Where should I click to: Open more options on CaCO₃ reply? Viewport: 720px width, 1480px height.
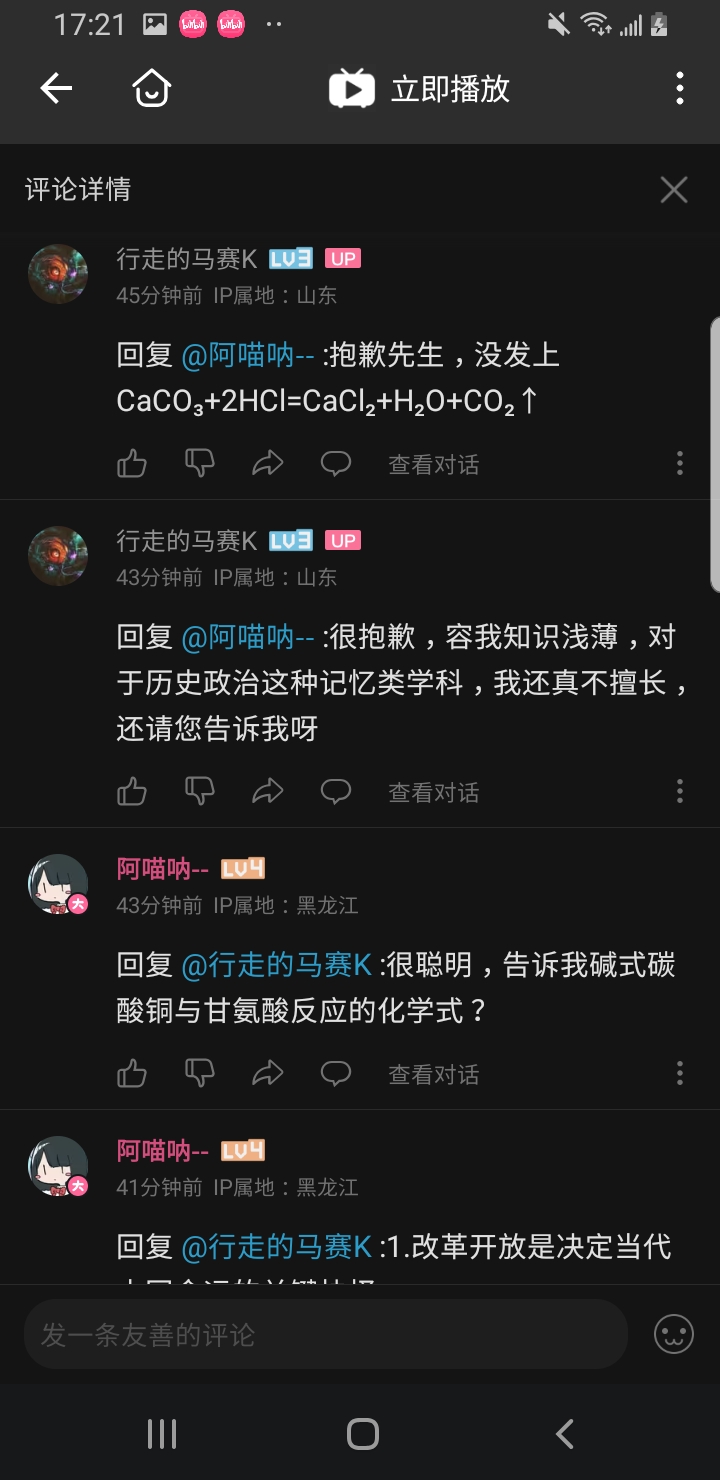point(680,463)
